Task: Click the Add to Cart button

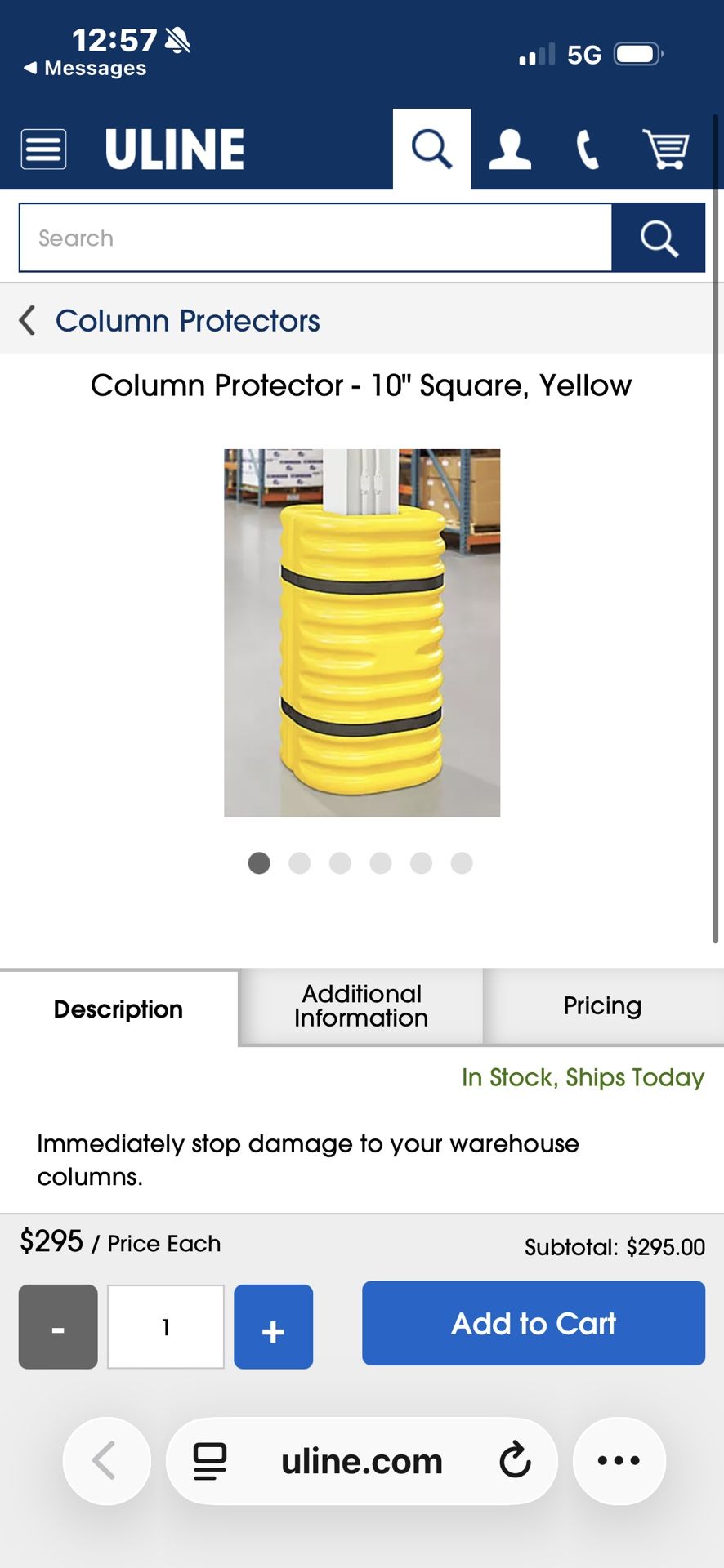Action: (533, 1323)
